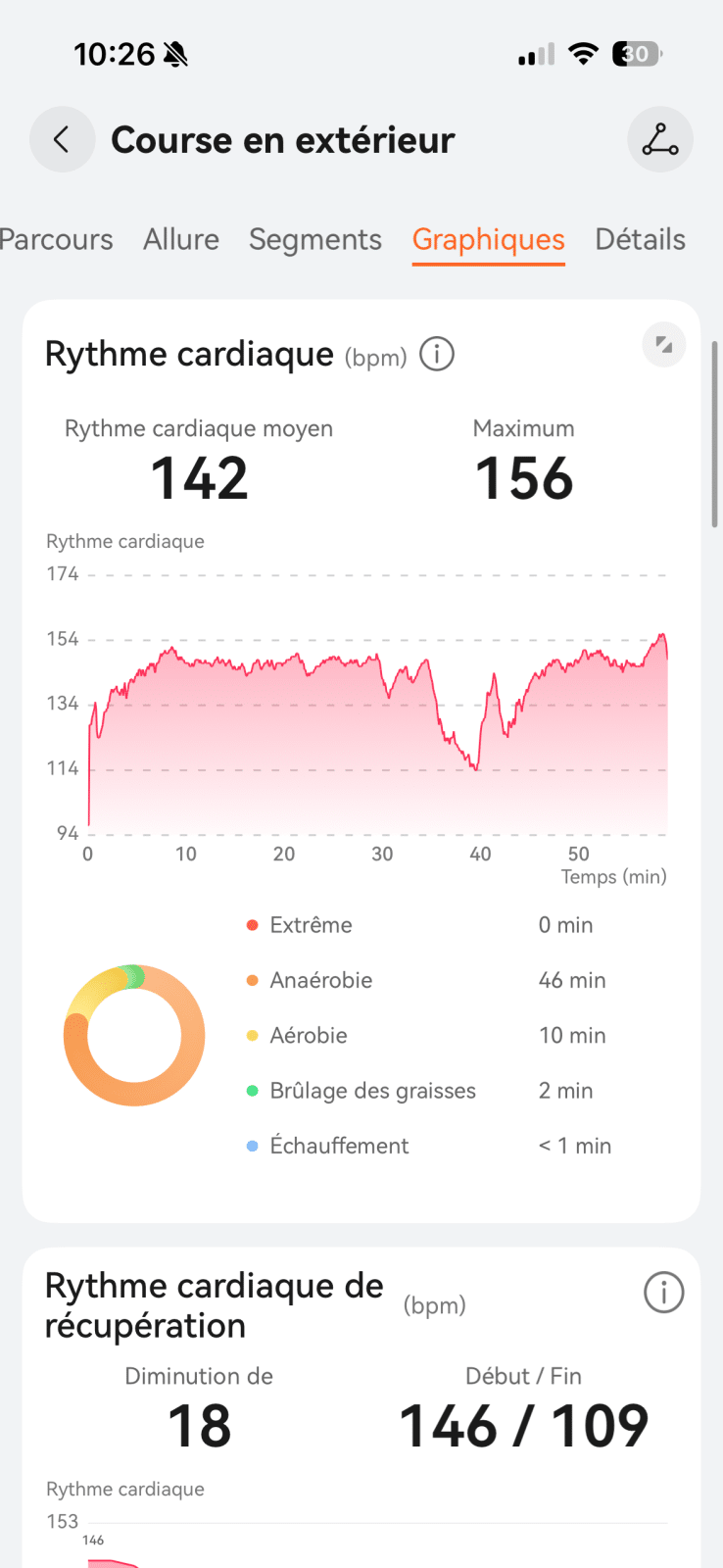
Task: Open the Allure tab
Action: coord(181,239)
